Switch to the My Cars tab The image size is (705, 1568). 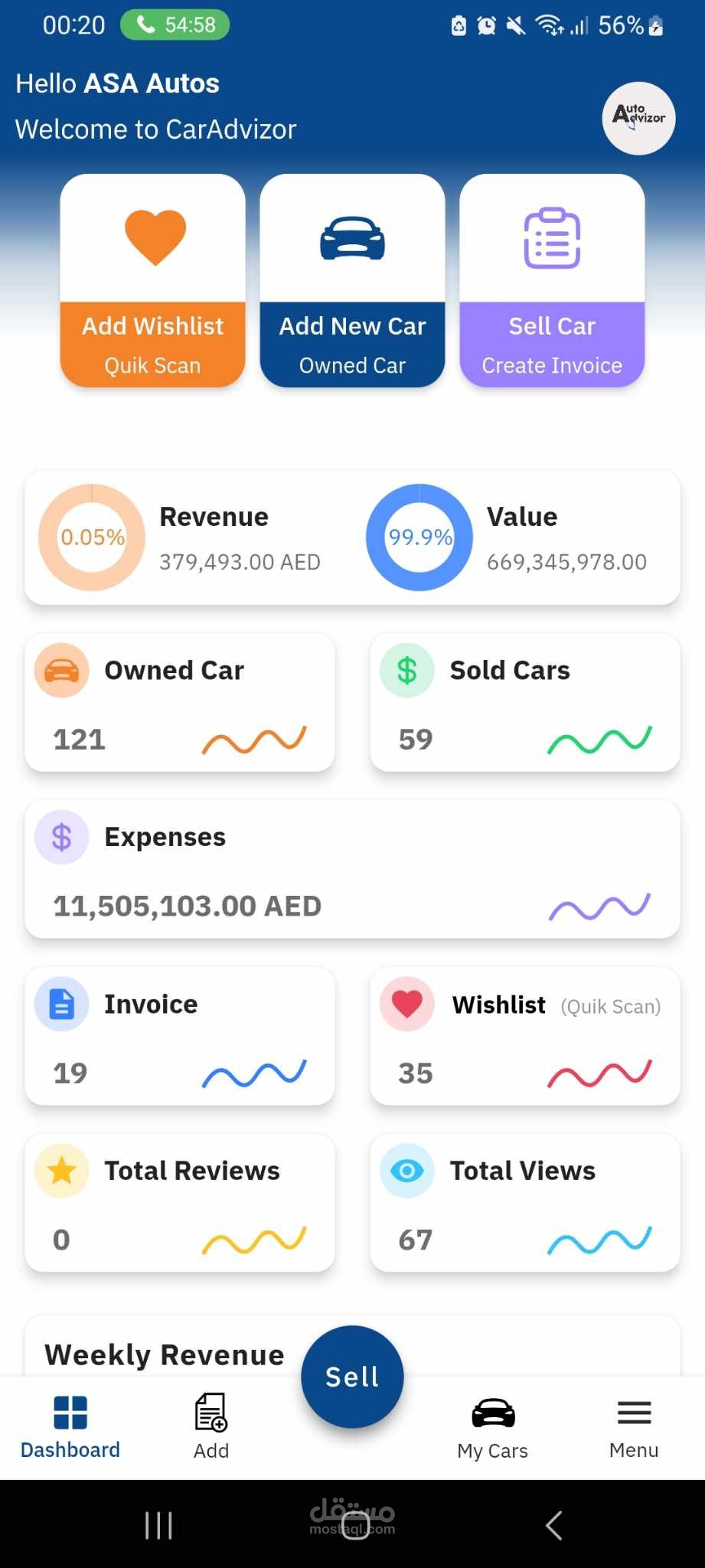pyautogui.click(x=493, y=1427)
